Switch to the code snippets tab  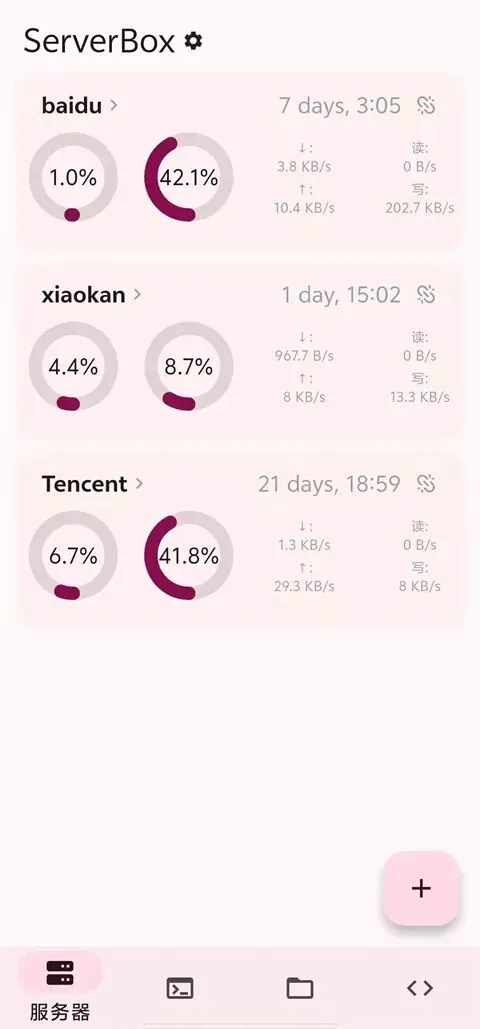point(420,988)
